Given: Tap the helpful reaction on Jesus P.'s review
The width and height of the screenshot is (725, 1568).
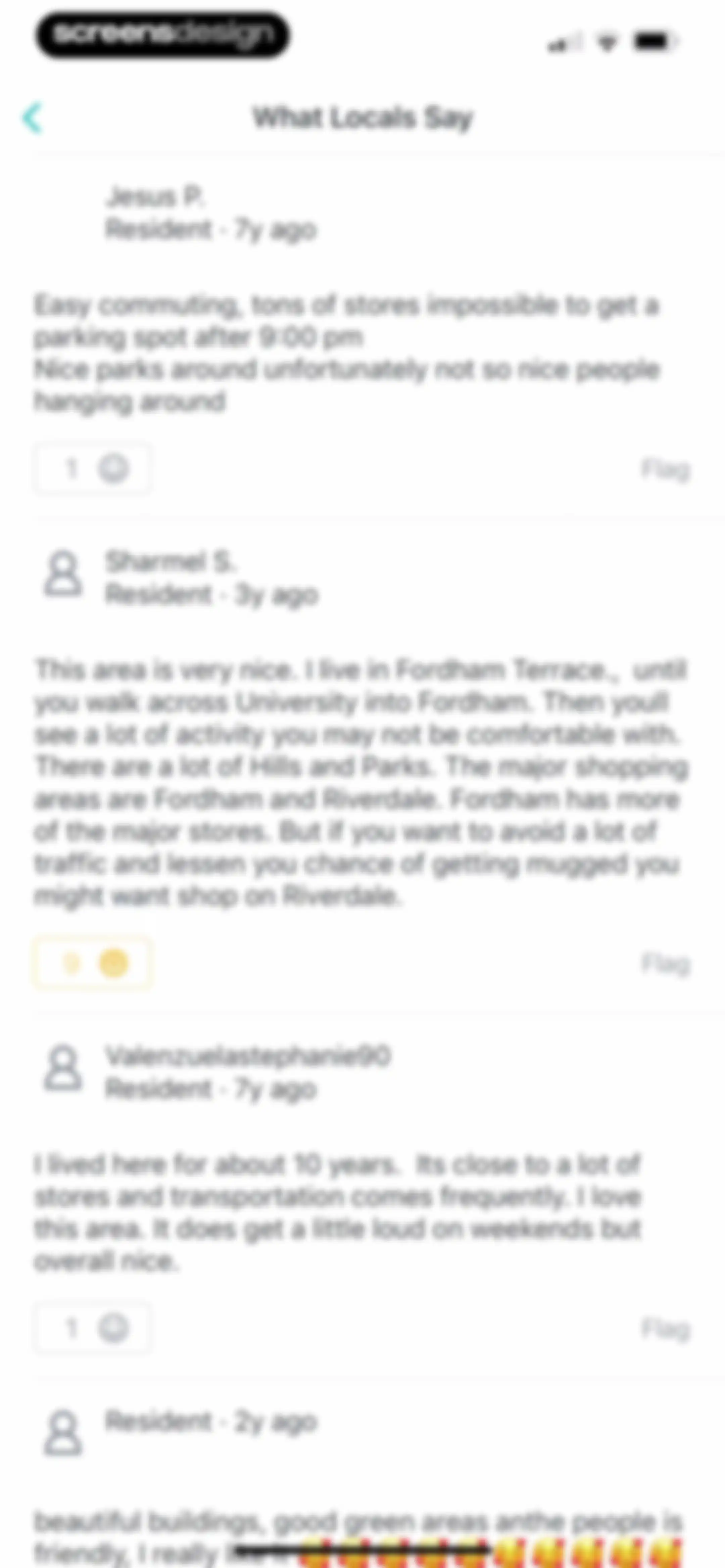Looking at the screenshot, I should pyautogui.click(x=93, y=469).
